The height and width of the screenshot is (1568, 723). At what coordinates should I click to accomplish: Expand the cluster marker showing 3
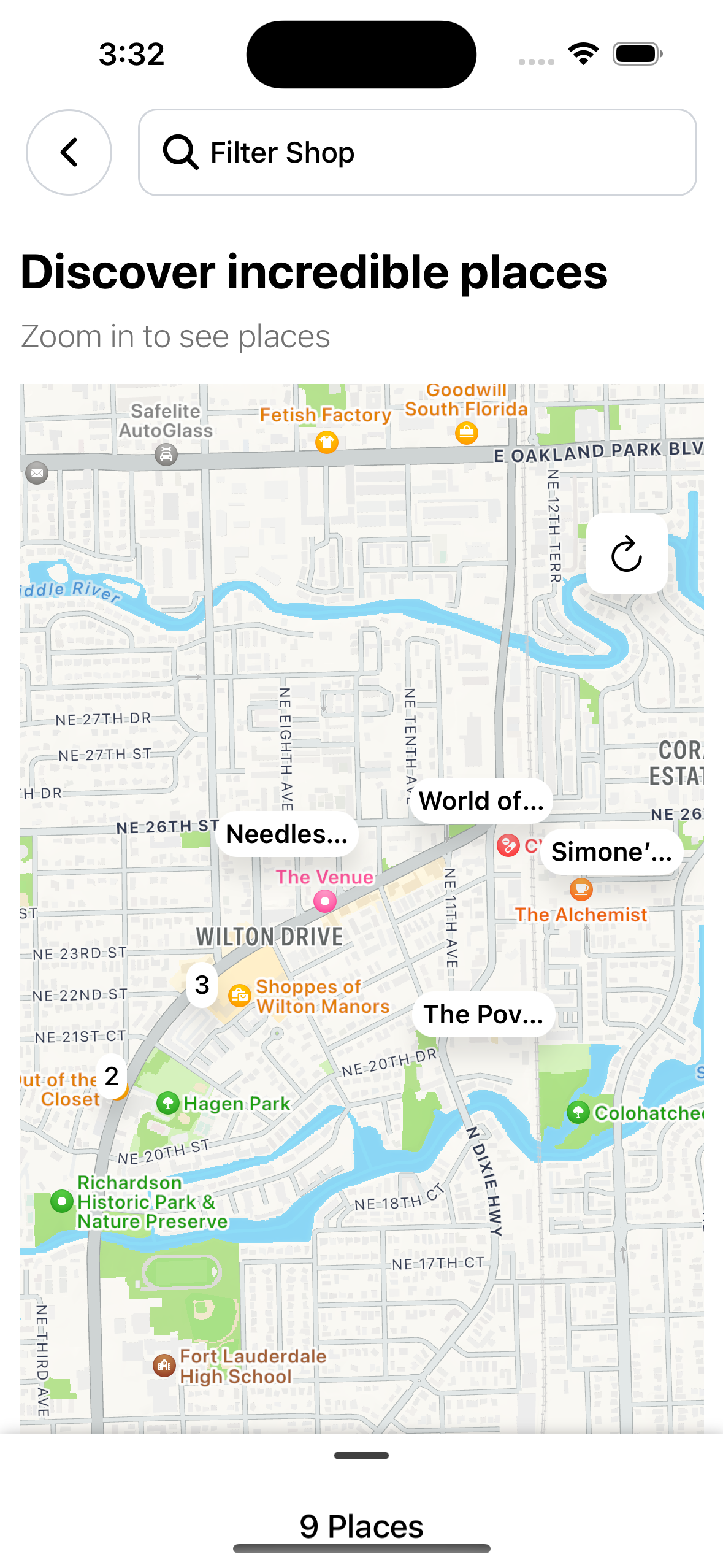pos(202,985)
